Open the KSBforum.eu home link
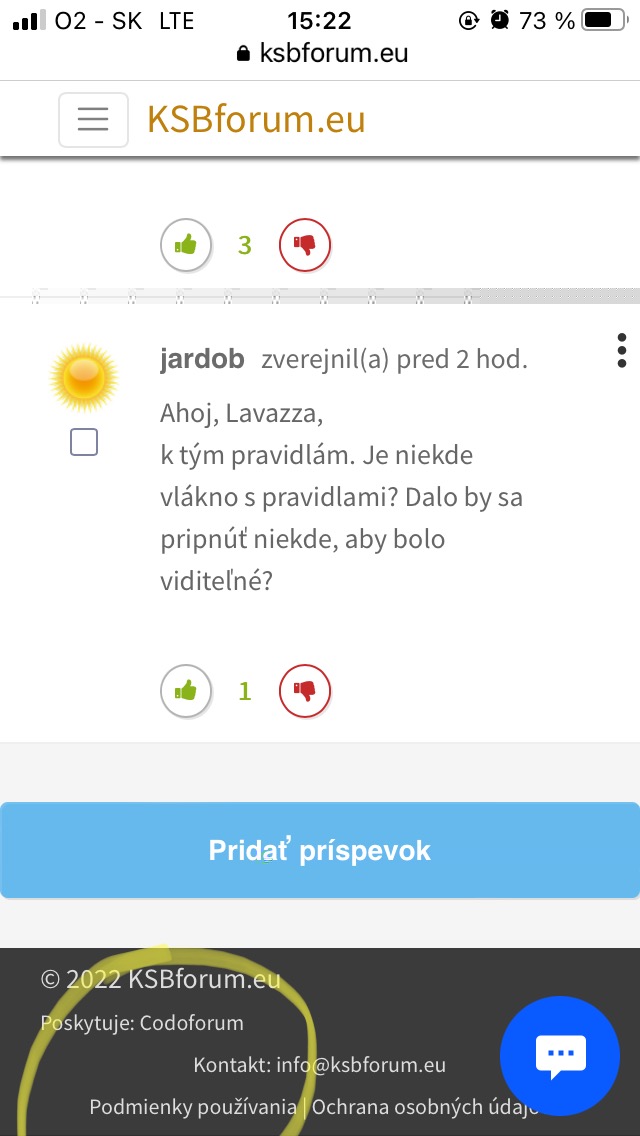The image size is (640, 1136). (256, 120)
